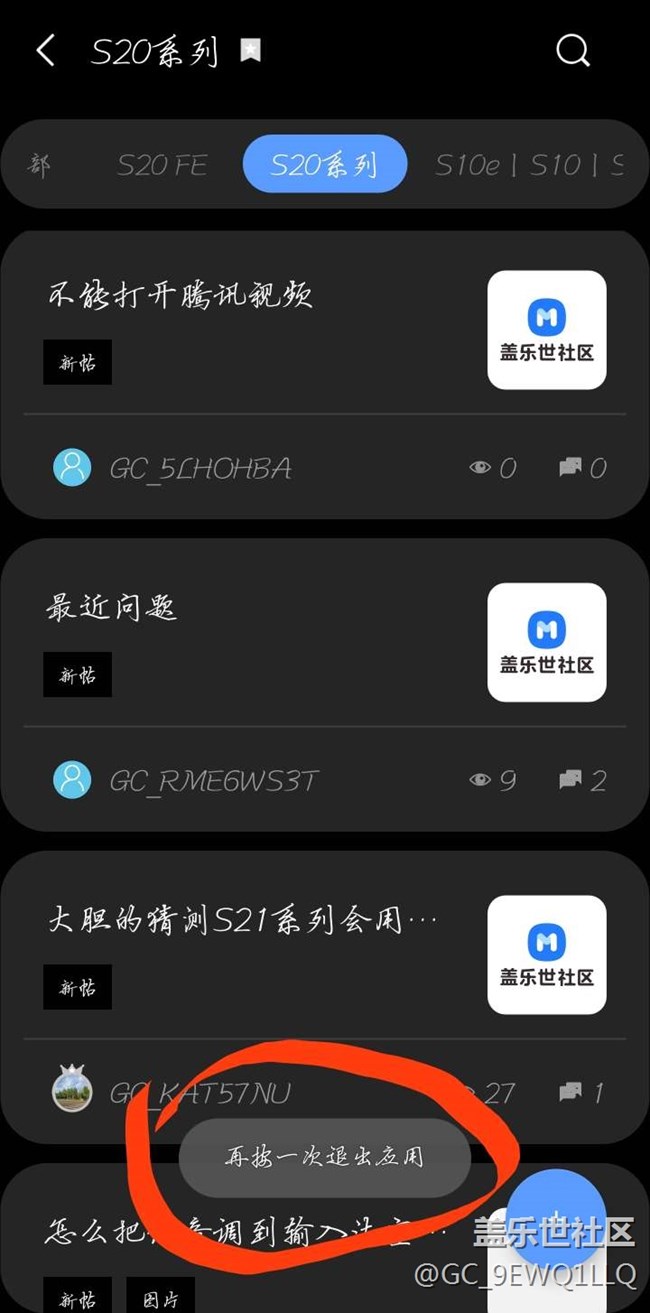Open the post 最近问题
Screen dimensions: 650x1313
[112, 608]
